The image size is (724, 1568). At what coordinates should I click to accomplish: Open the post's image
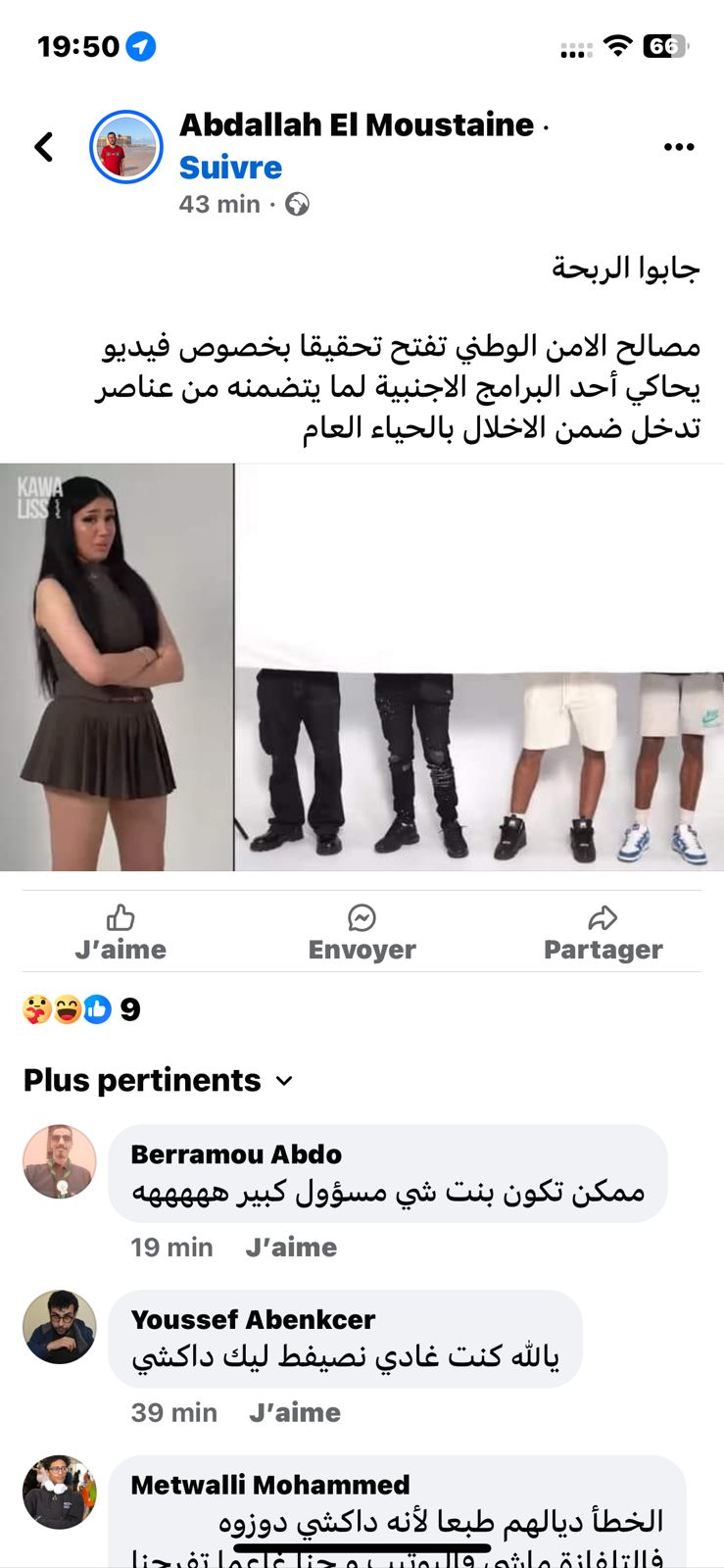(362, 666)
